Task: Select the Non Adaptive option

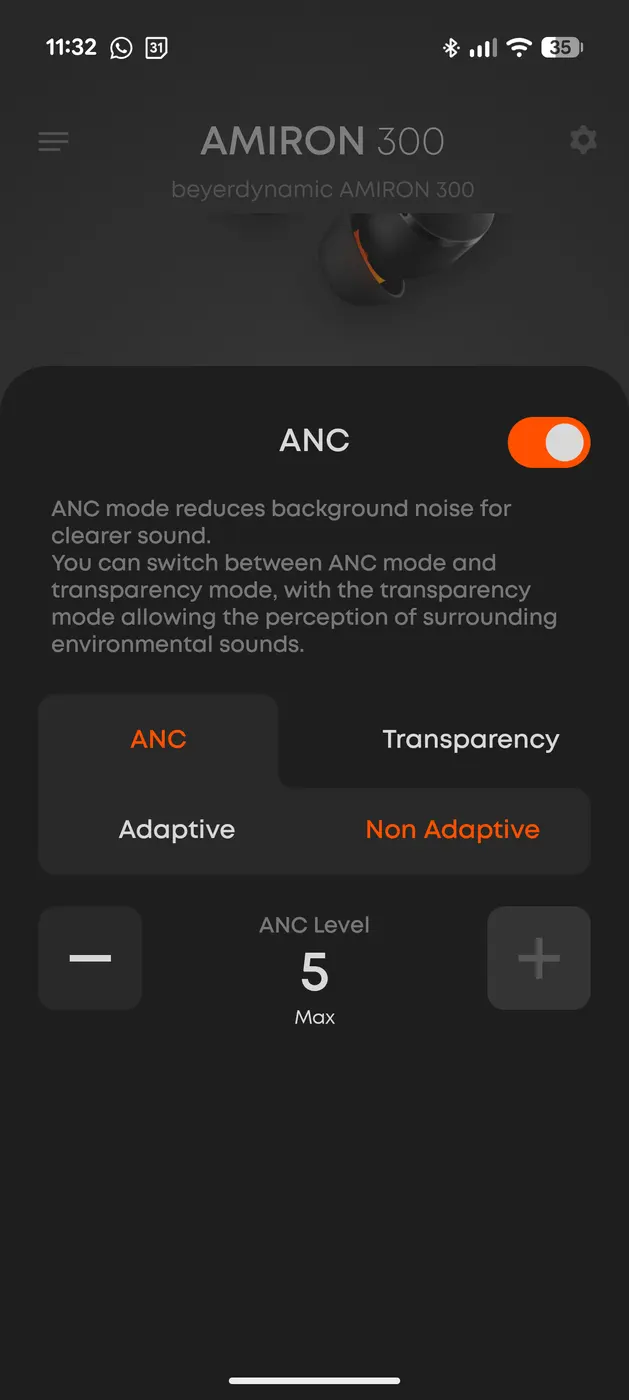Action: [x=452, y=830]
